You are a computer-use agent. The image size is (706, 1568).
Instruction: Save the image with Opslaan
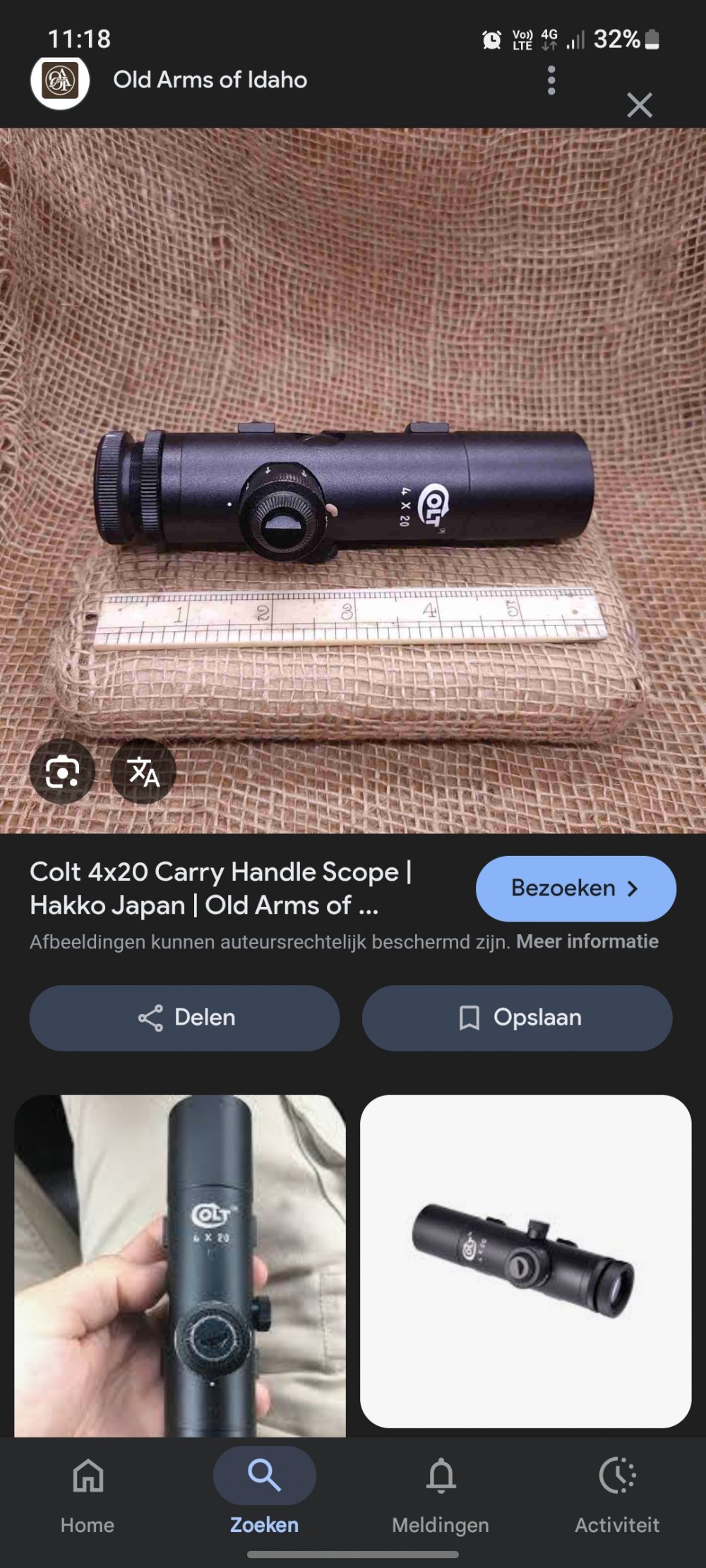pos(517,1018)
